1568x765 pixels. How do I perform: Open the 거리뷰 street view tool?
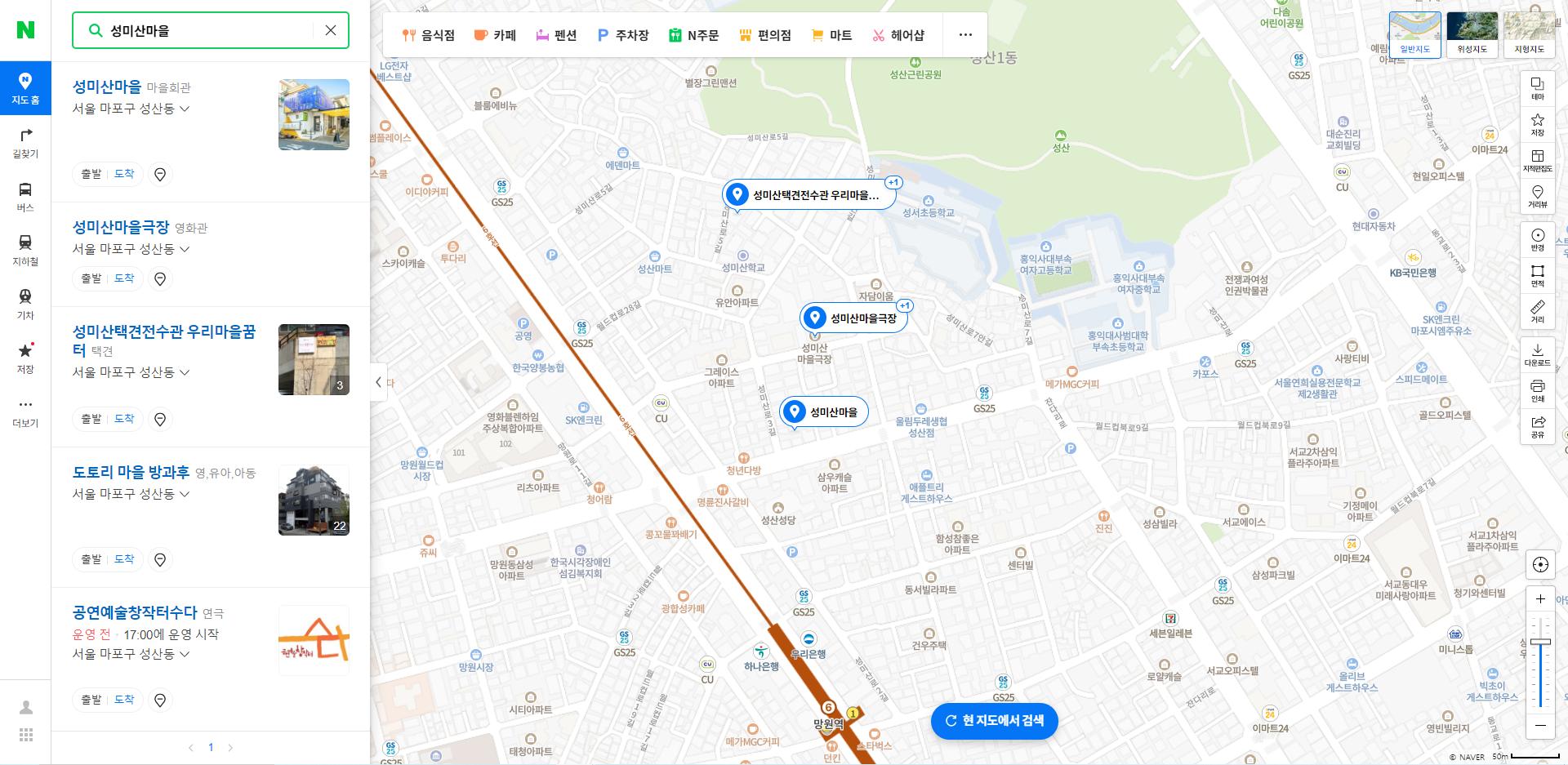click(1537, 196)
